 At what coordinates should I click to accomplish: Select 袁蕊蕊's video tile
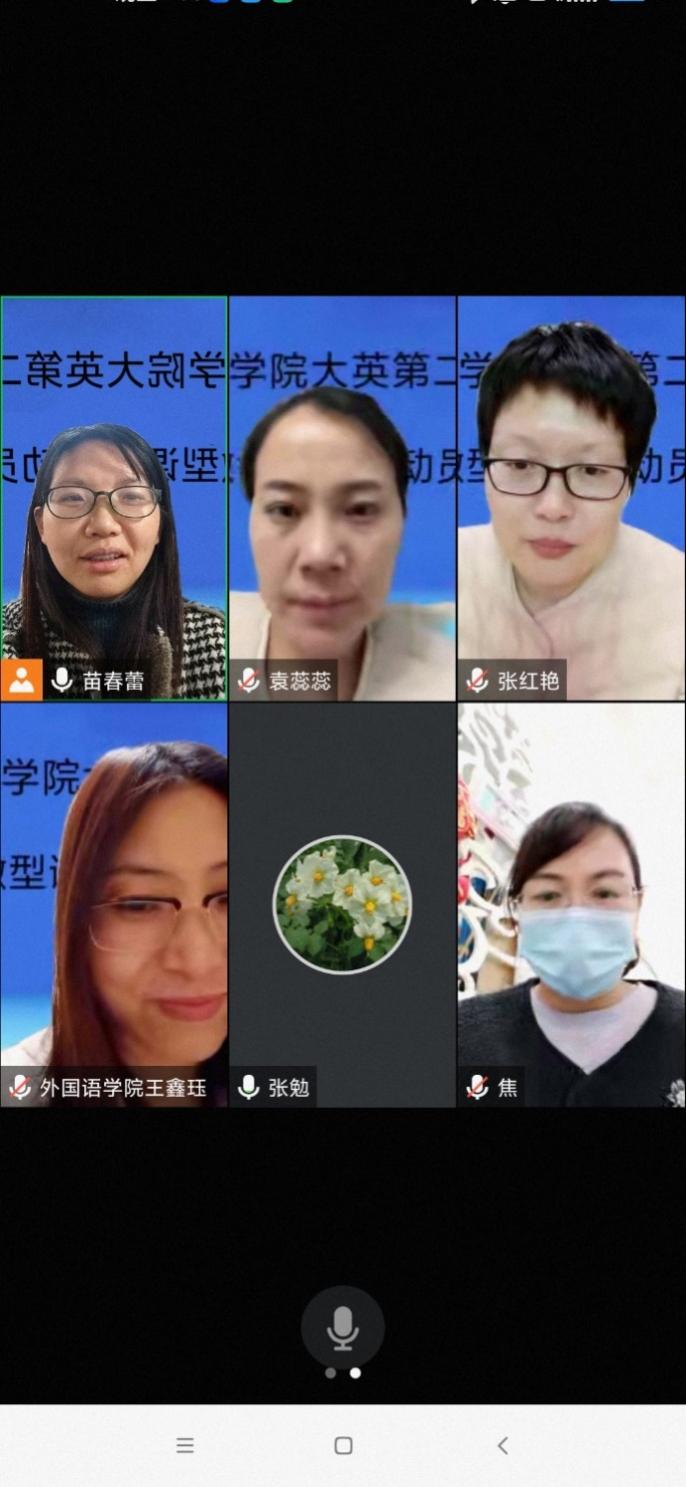342,497
